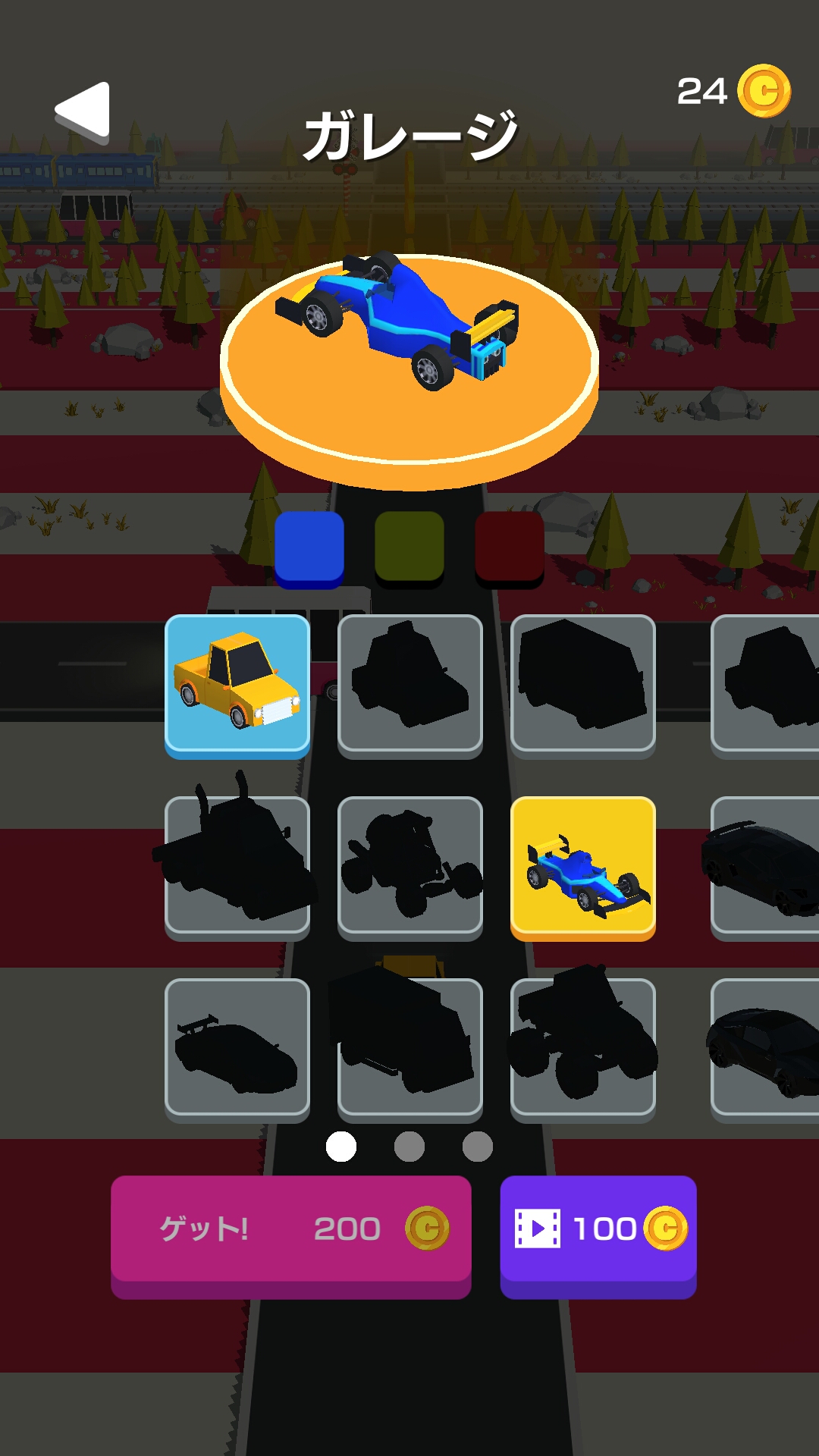Tap the locked semi truck silhouette tile
This screenshot has height=1456, width=819.
coord(237,868)
